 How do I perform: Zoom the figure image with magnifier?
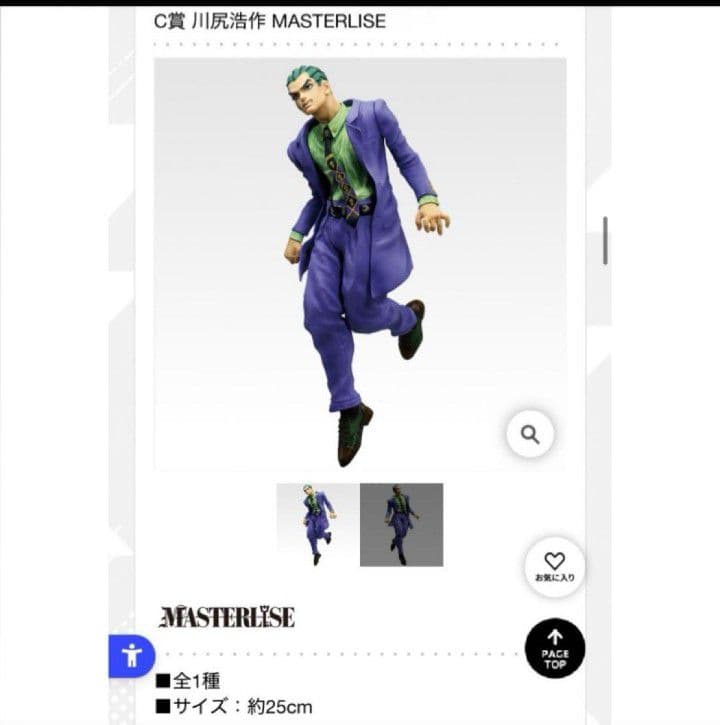530,434
